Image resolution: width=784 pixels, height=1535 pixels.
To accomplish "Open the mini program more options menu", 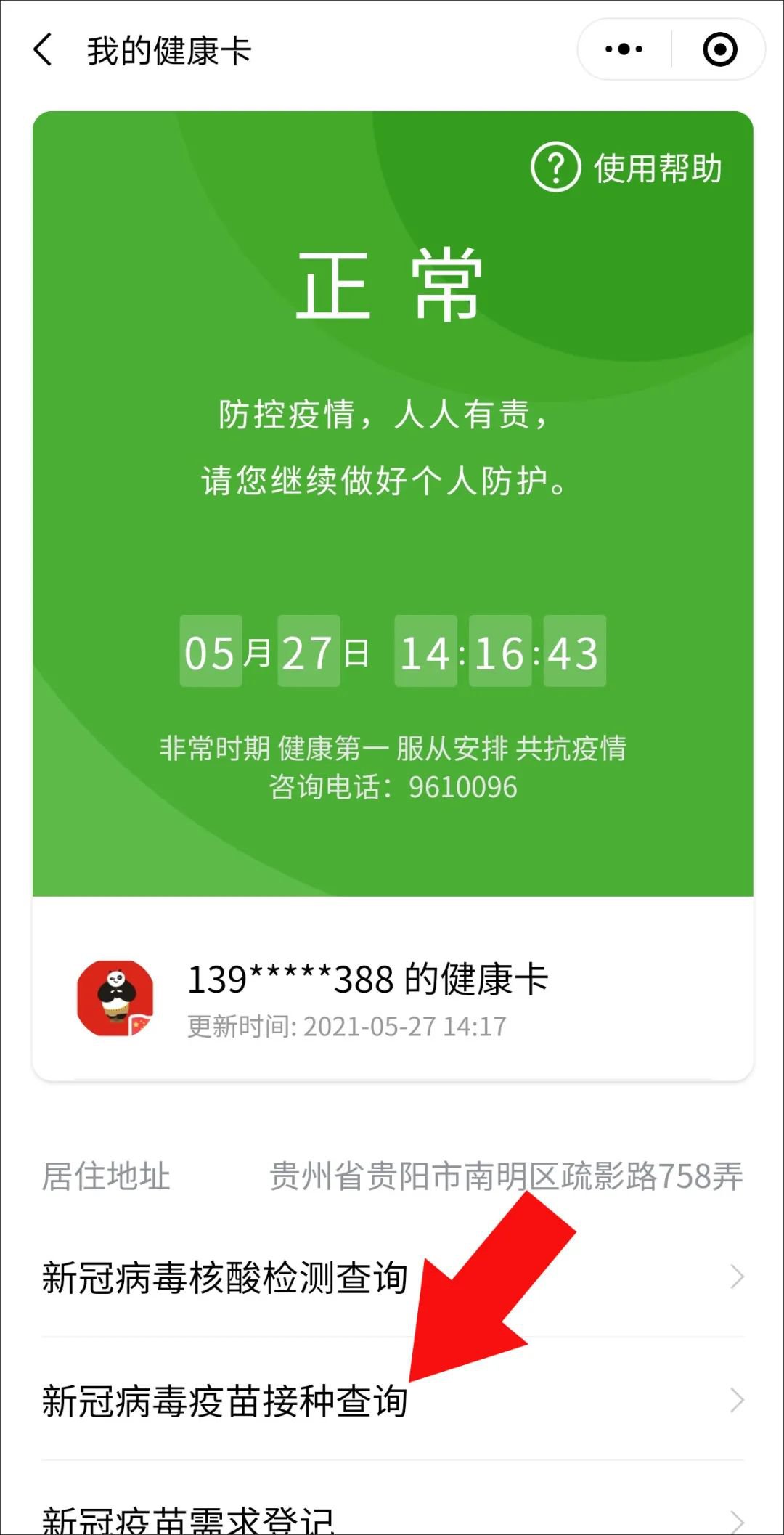I will (x=624, y=49).
